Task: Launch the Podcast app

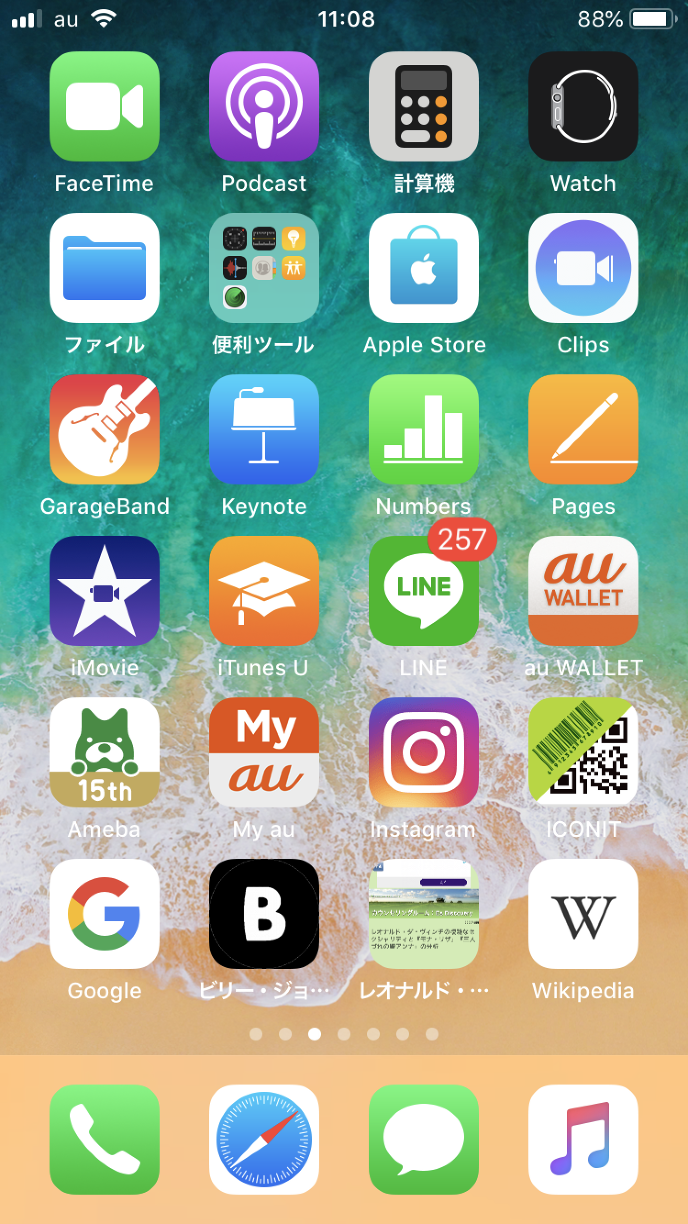Action: pos(264,107)
